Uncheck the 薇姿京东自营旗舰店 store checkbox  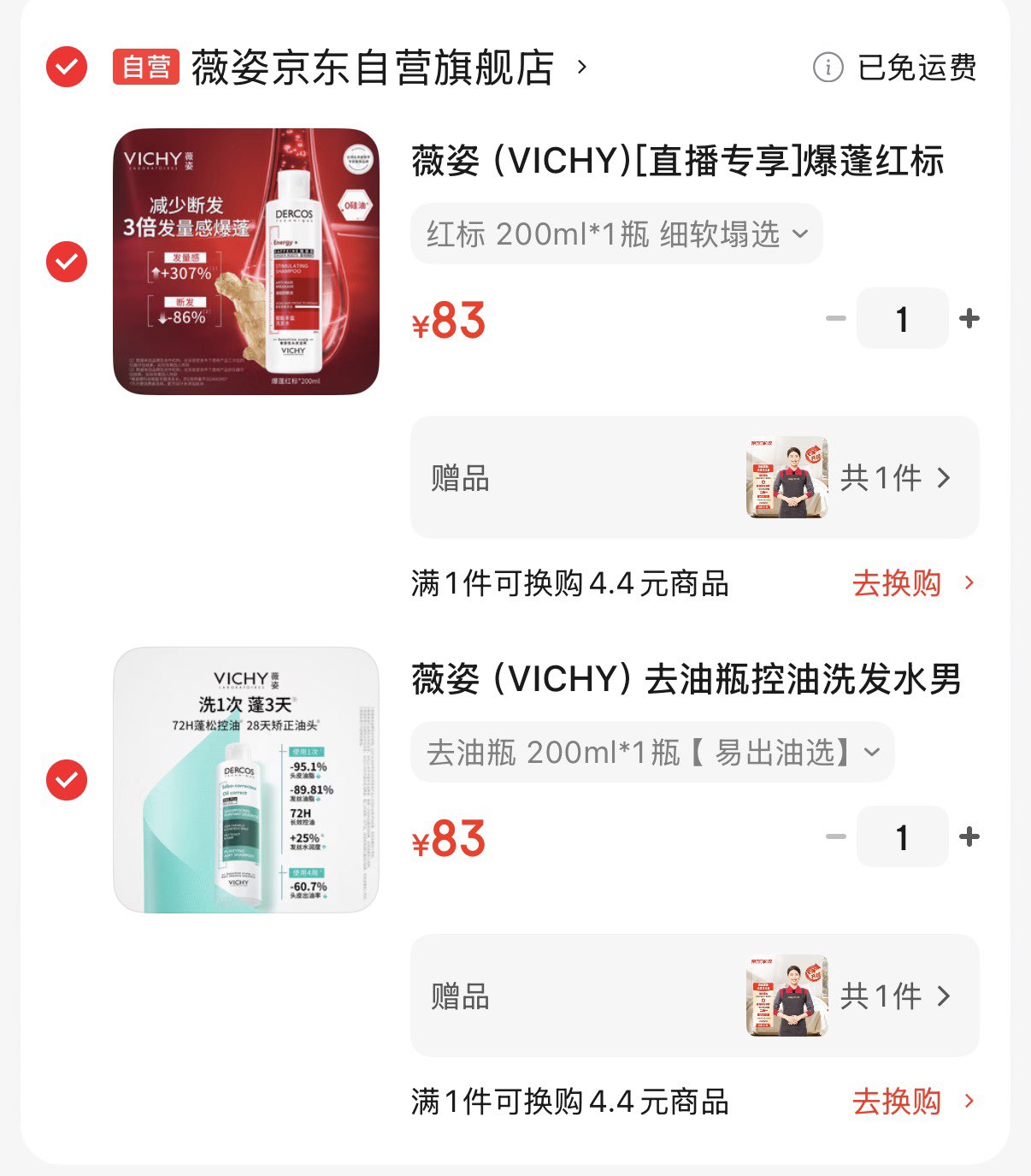(67, 67)
